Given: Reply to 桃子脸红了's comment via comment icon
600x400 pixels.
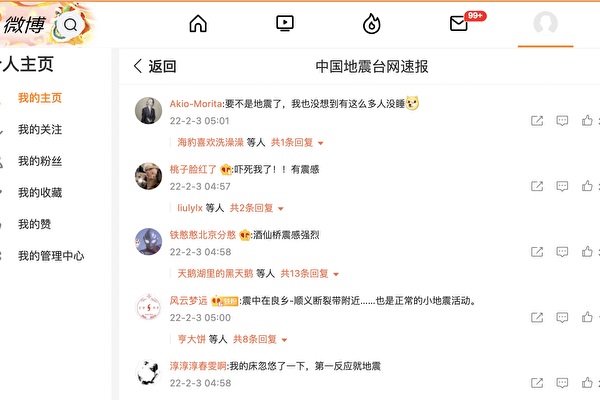Looking at the screenshot, I should (x=562, y=186).
